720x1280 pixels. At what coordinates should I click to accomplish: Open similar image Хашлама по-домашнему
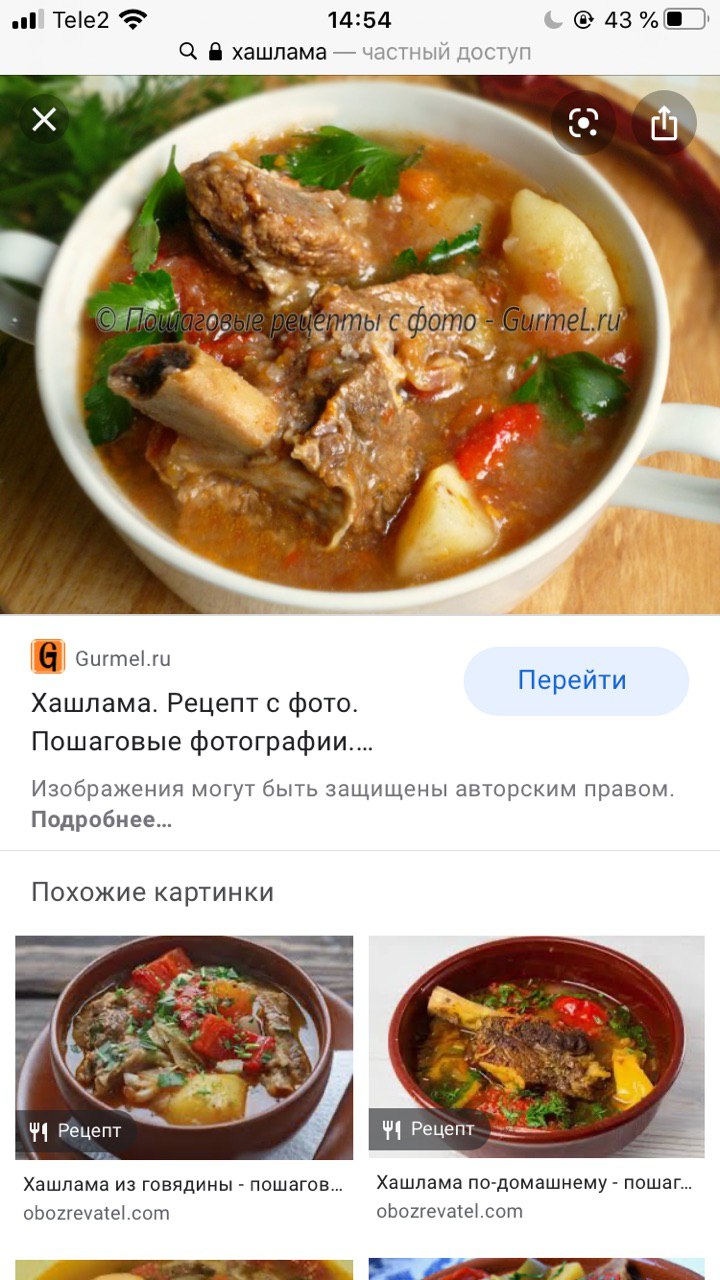(537, 1047)
